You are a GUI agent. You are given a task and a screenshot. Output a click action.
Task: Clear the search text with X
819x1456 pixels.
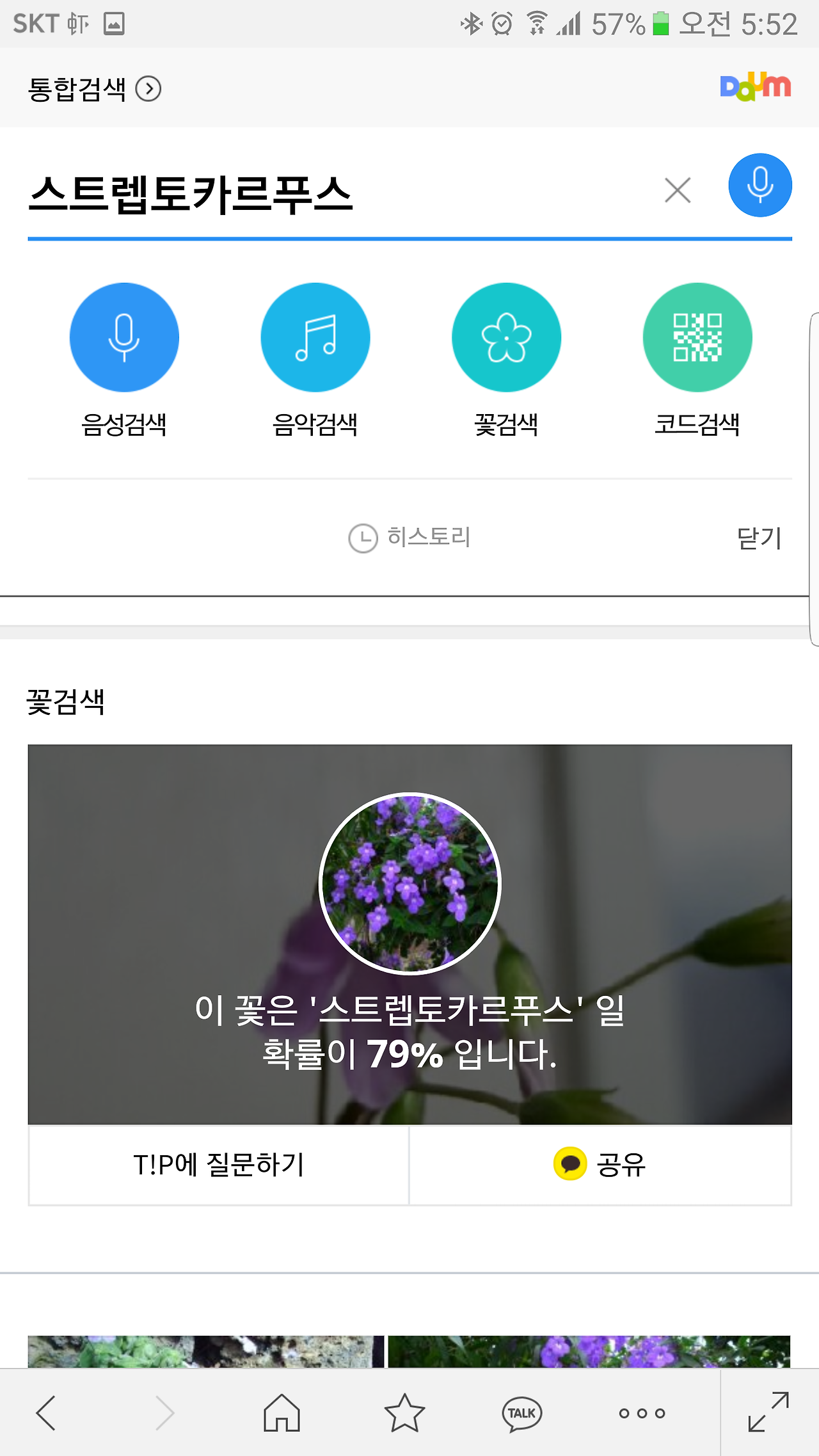(677, 191)
